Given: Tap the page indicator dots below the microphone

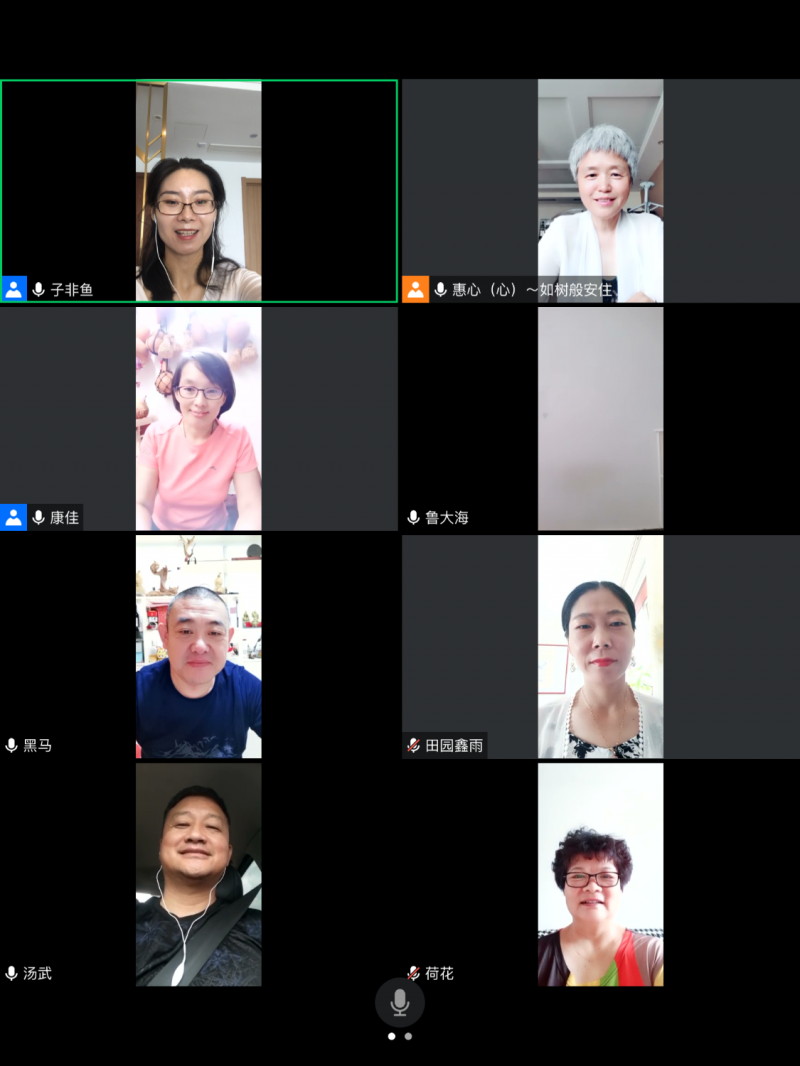Looking at the screenshot, I should click(x=400, y=1036).
